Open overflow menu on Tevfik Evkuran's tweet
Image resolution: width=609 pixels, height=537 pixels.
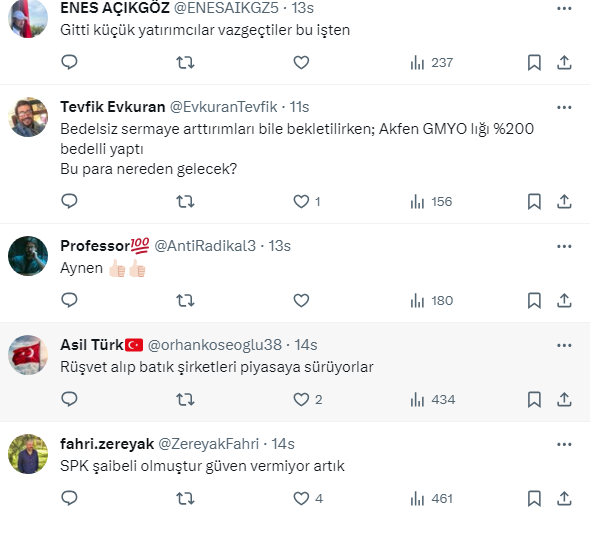point(563,106)
